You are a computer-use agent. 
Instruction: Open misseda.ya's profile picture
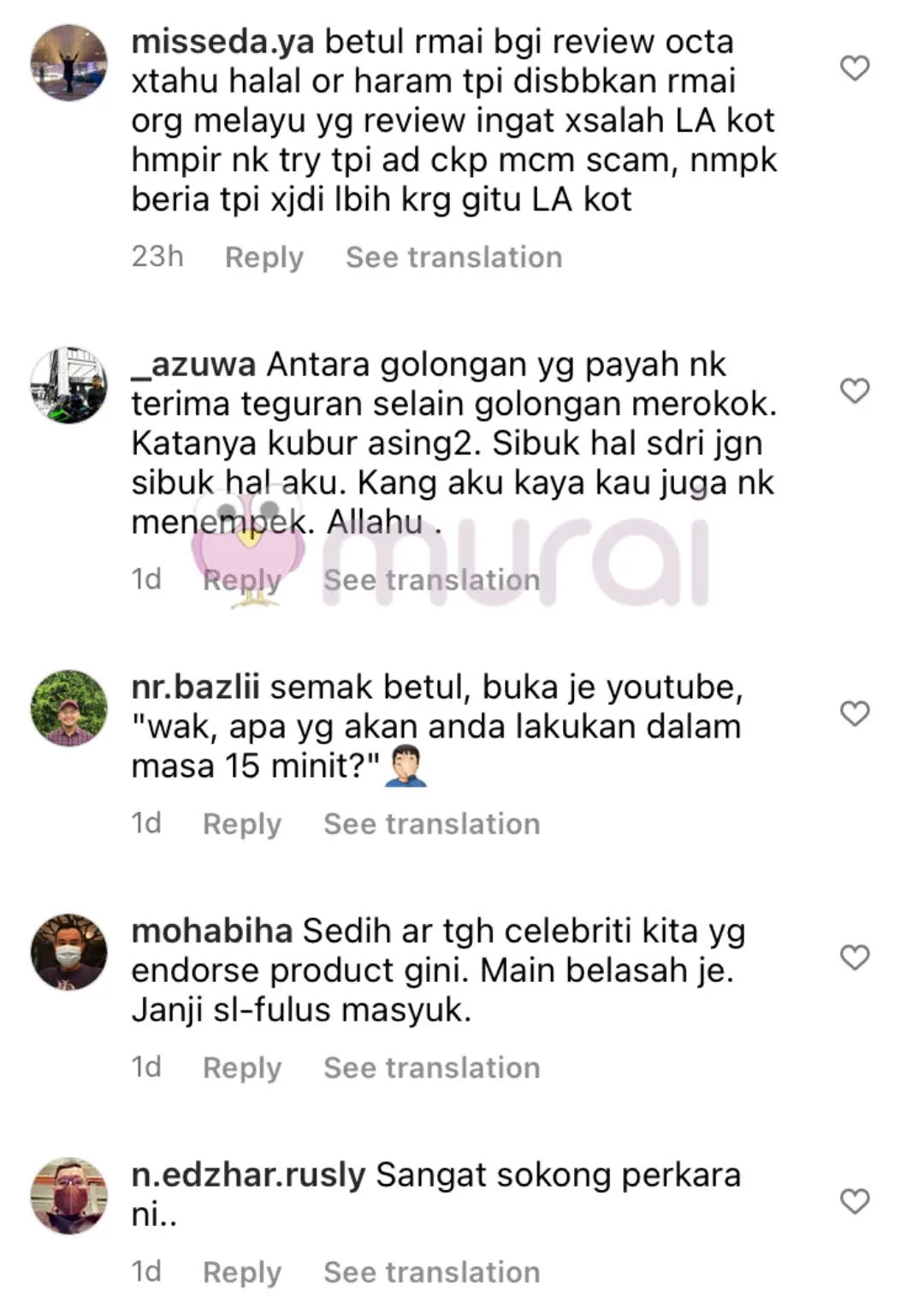69,63
